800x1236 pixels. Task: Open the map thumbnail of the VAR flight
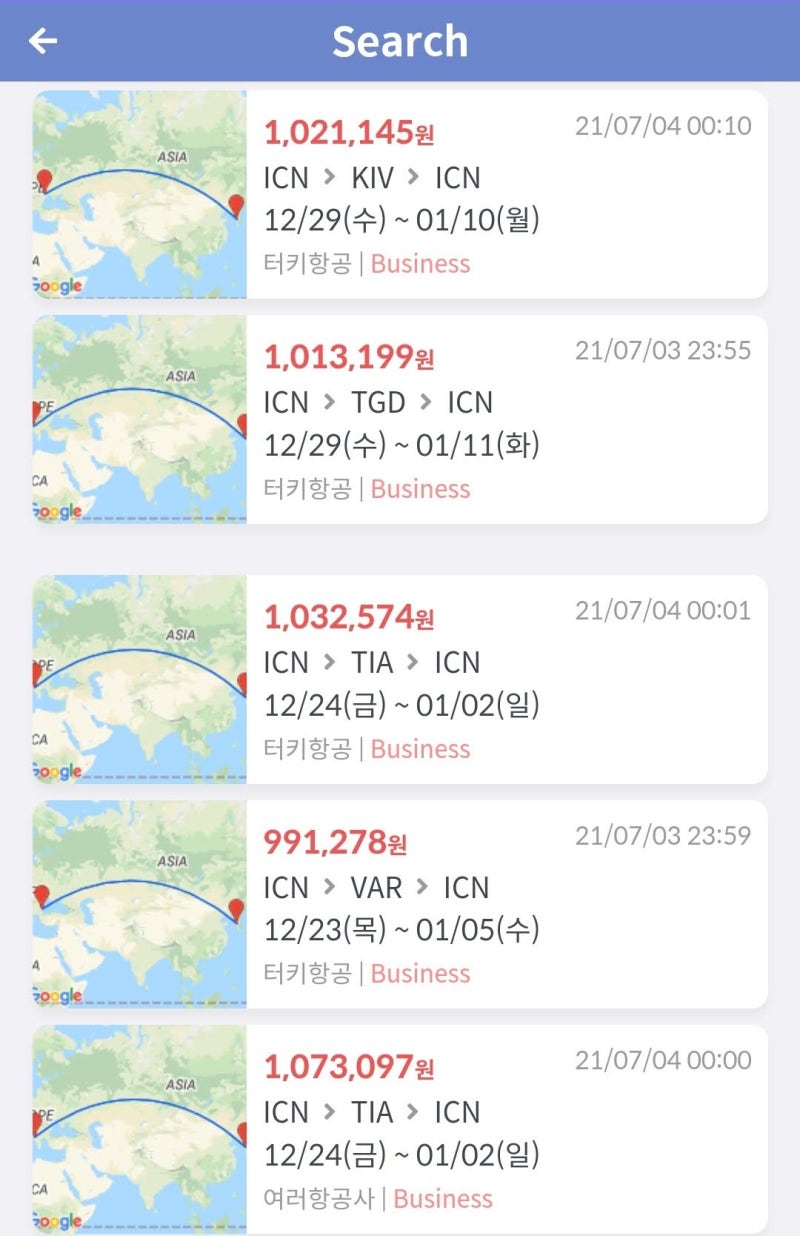(138, 905)
